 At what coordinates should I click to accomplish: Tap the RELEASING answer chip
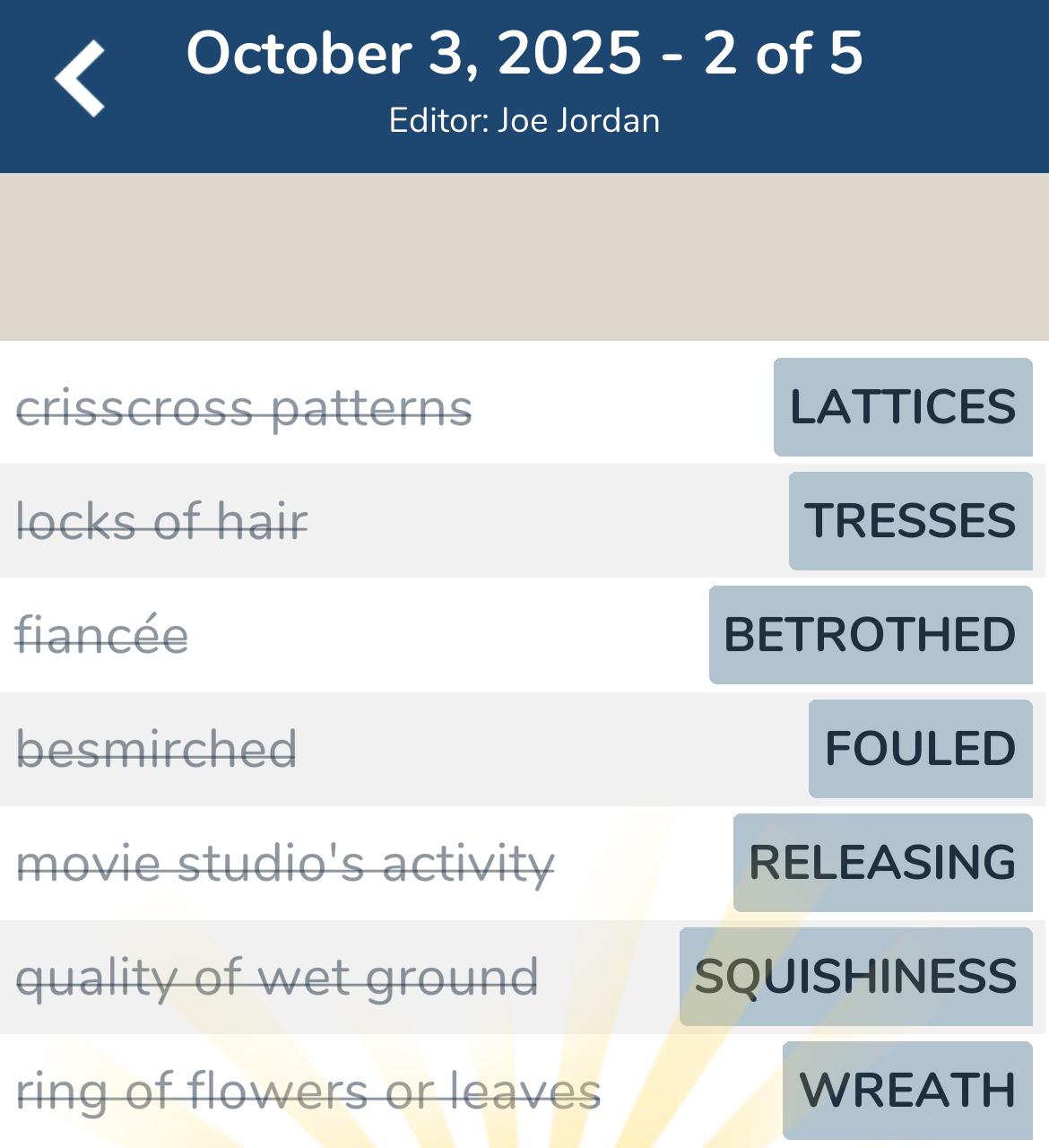pyautogui.click(x=882, y=863)
